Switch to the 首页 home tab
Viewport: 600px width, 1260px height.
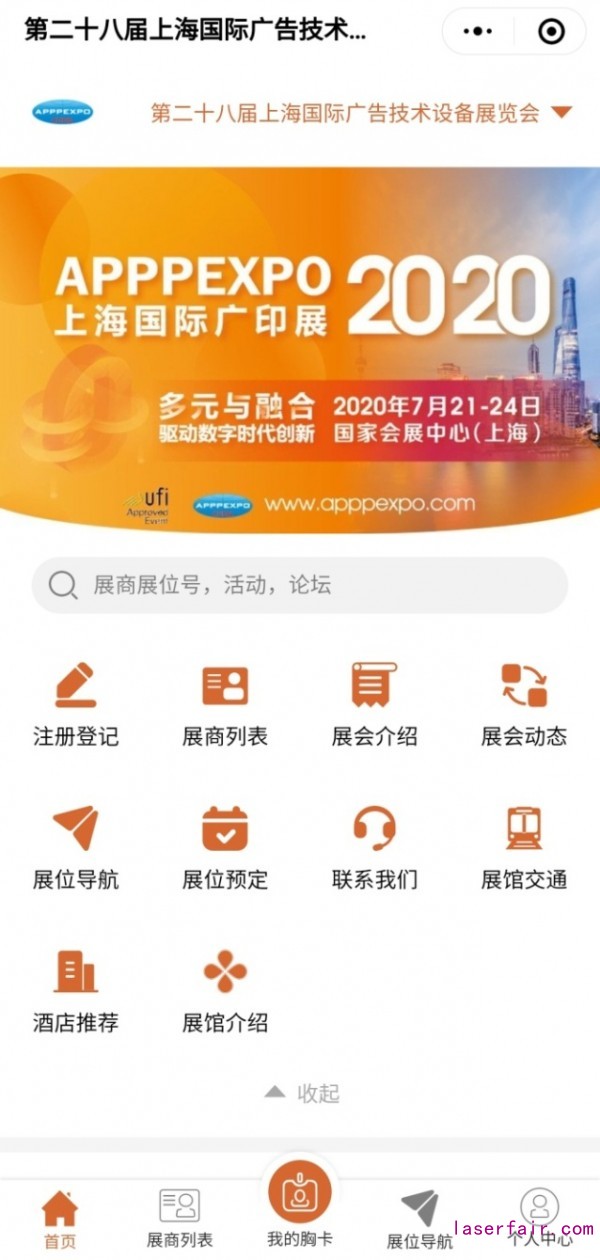(60, 1220)
